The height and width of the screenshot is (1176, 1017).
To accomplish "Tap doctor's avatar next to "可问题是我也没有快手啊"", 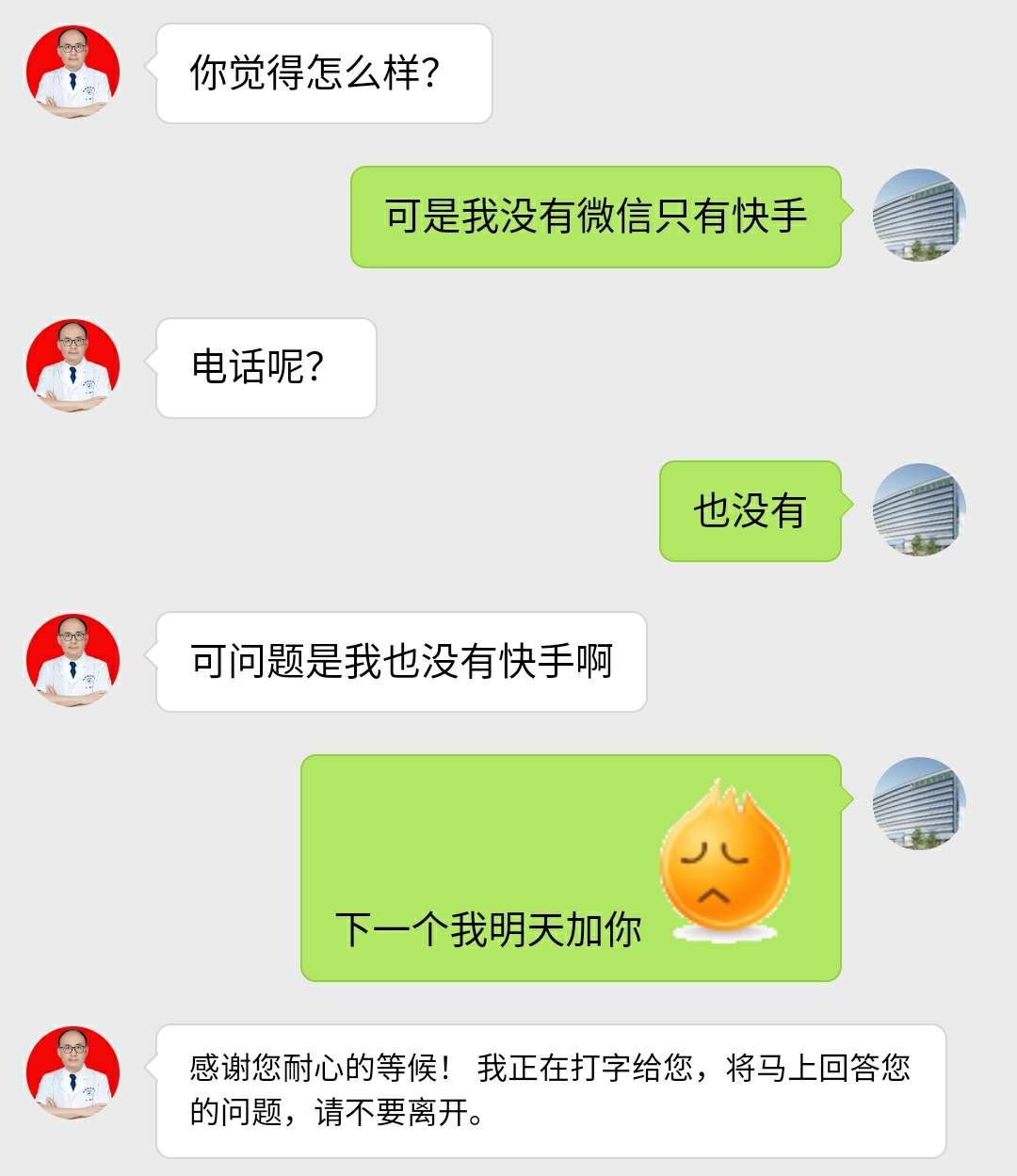I will click(73, 660).
